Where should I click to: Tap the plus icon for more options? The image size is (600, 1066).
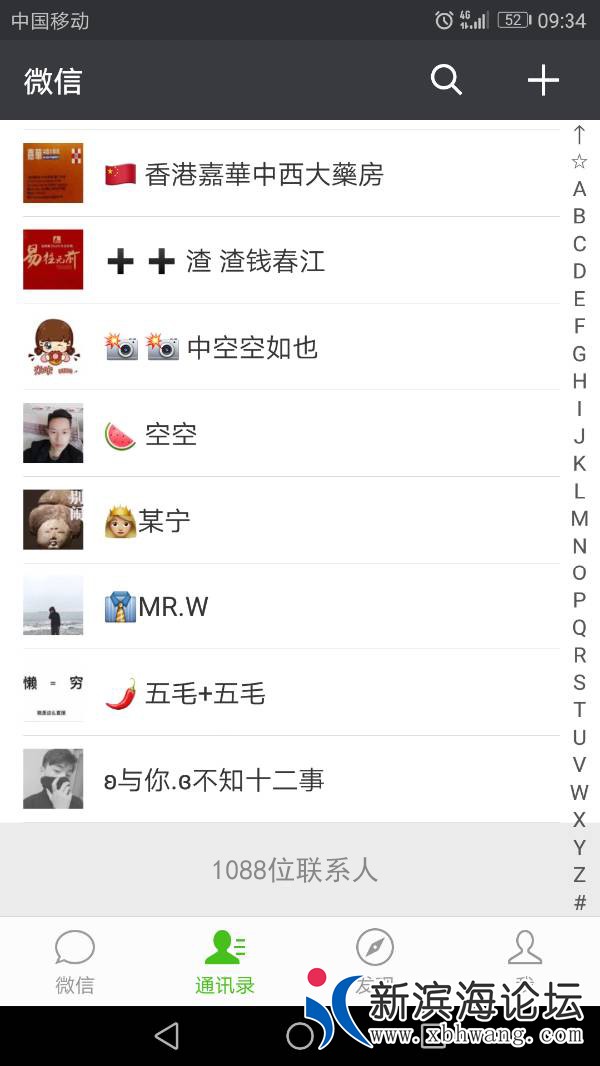coord(543,80)
